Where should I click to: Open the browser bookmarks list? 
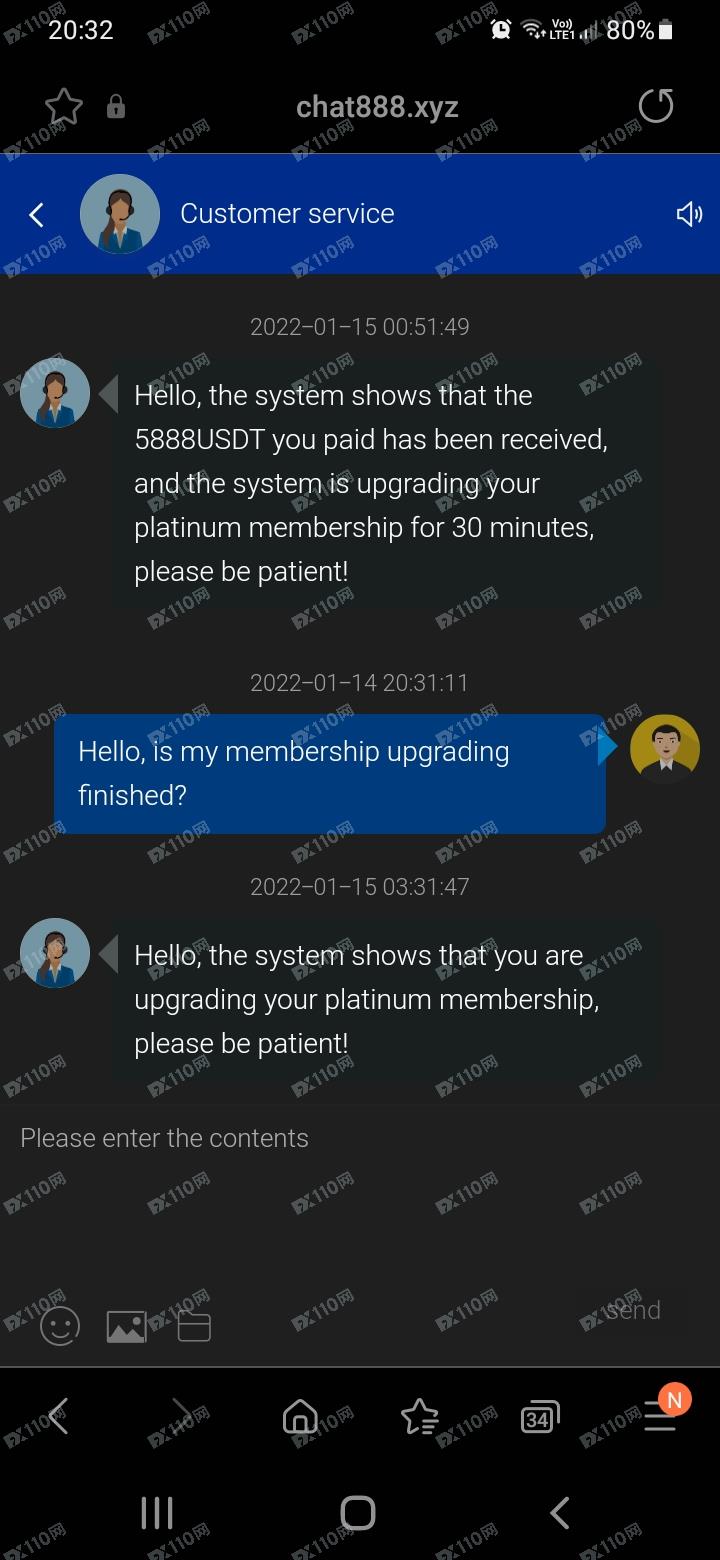419,1416
